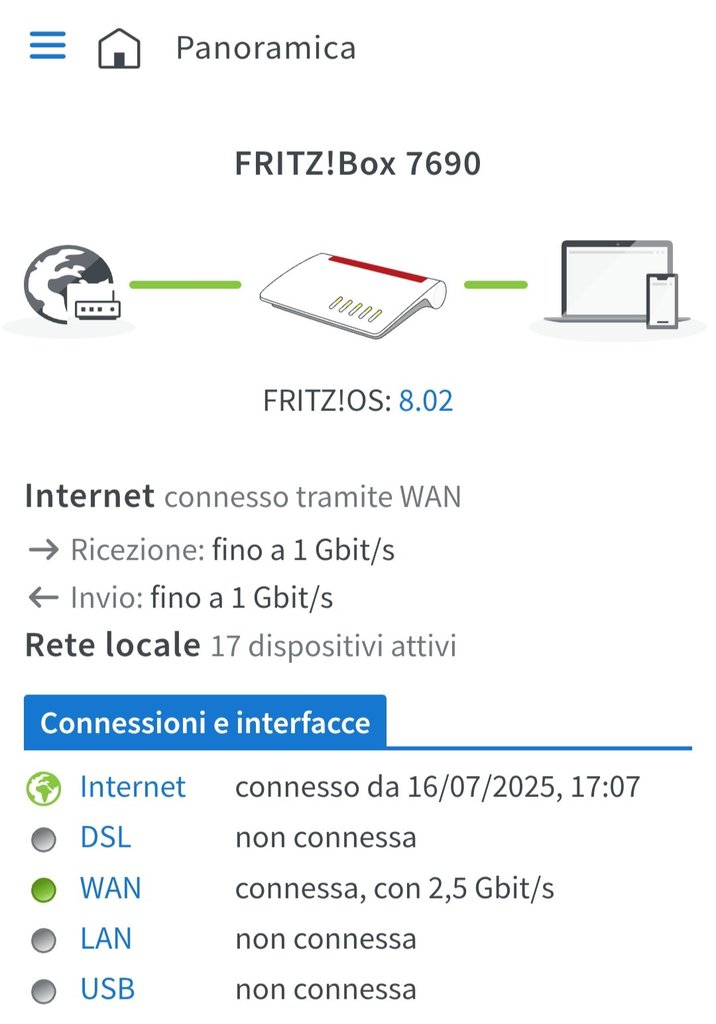Open the hamburger navigation menu
The width and height of the screenshot is (716, 1024).
47,46
